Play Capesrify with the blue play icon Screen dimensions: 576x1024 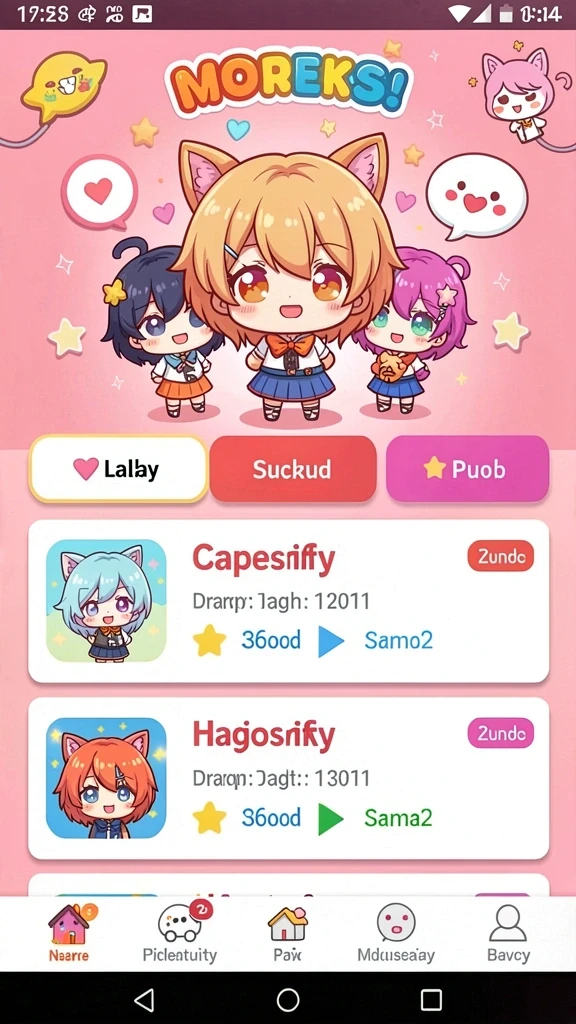click(331, 641)
